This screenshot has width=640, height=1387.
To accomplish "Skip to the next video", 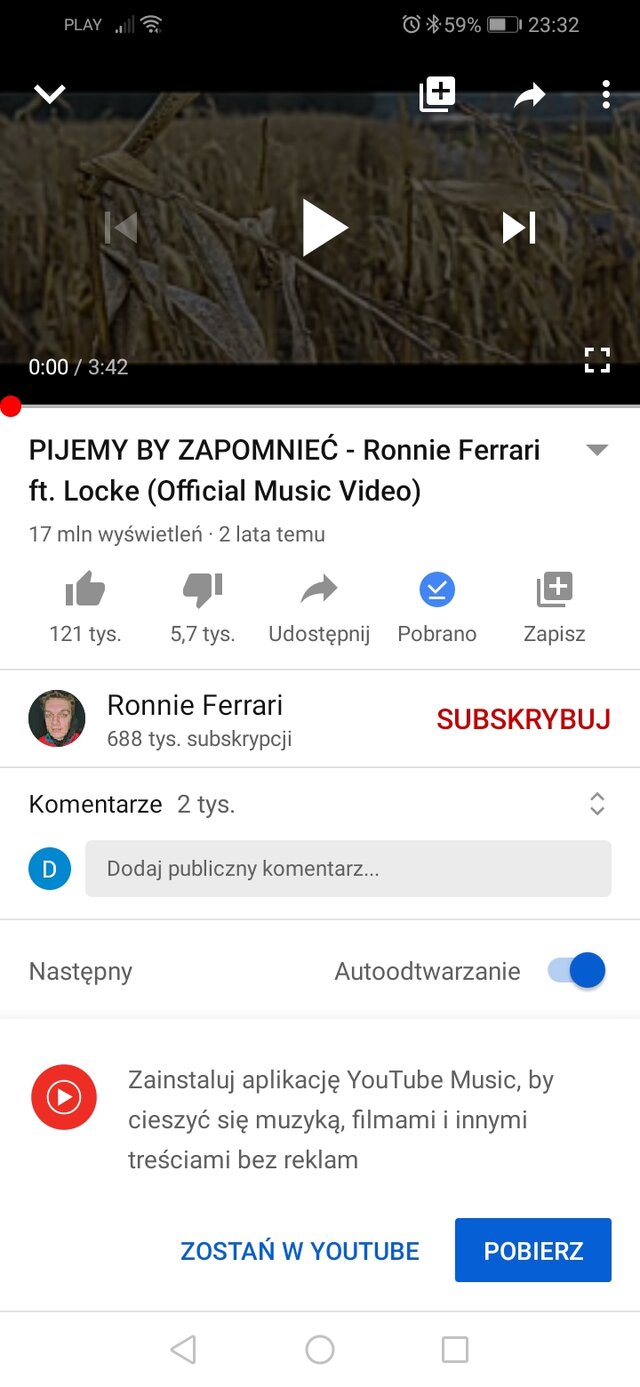I will tap(519, 228).
